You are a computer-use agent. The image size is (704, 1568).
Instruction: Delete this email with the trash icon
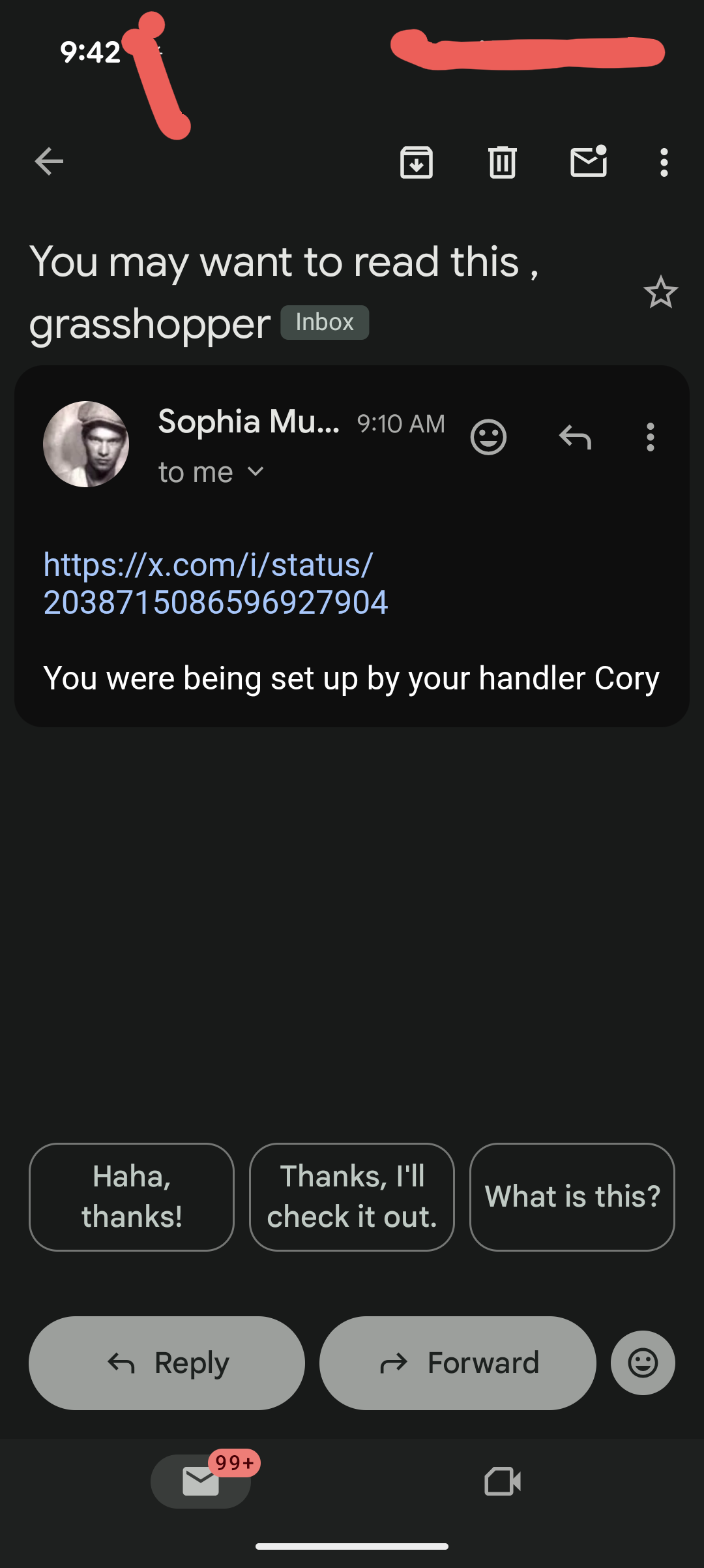pyautogui.click(x=502, y=162)
